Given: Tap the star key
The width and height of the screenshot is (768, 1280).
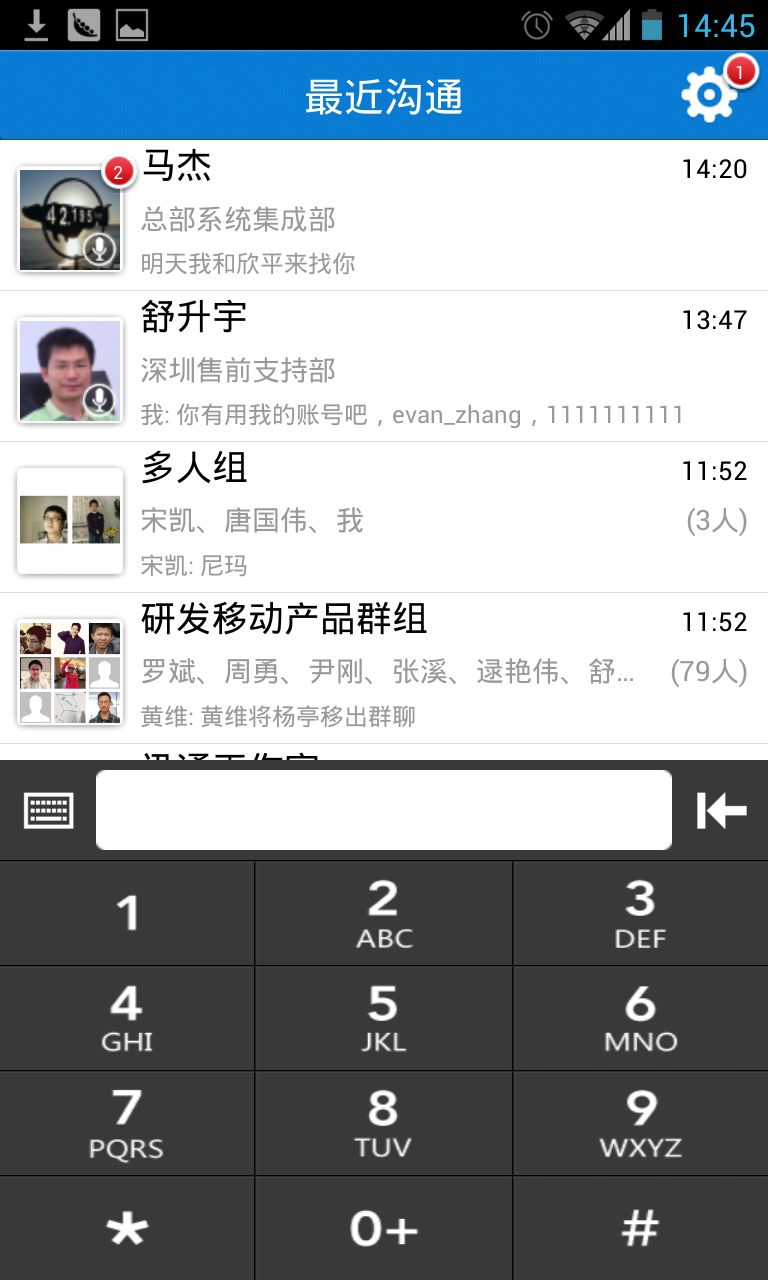Looking at the screenshot, I should (x=127, y=1228).
